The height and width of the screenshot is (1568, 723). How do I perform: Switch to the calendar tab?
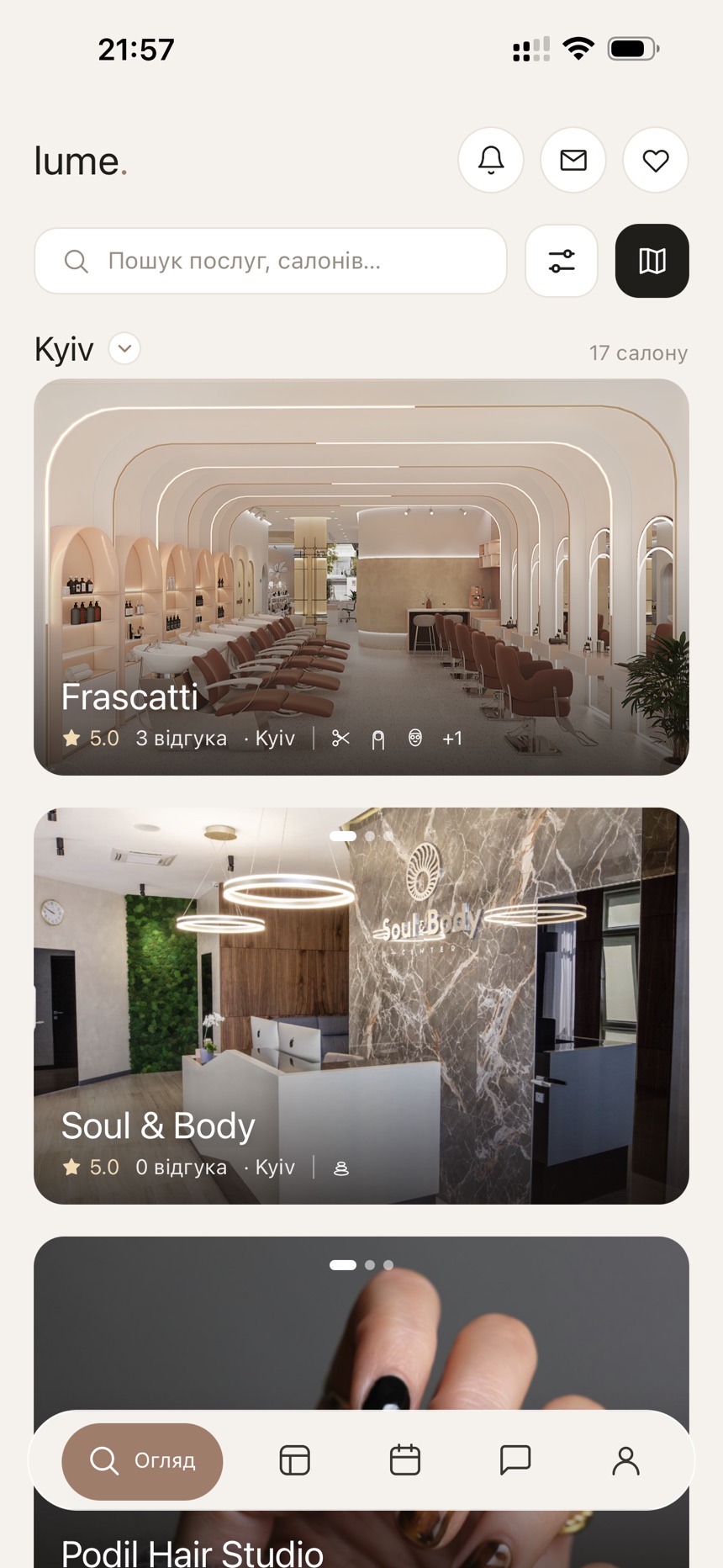(x=405, y=1460)
